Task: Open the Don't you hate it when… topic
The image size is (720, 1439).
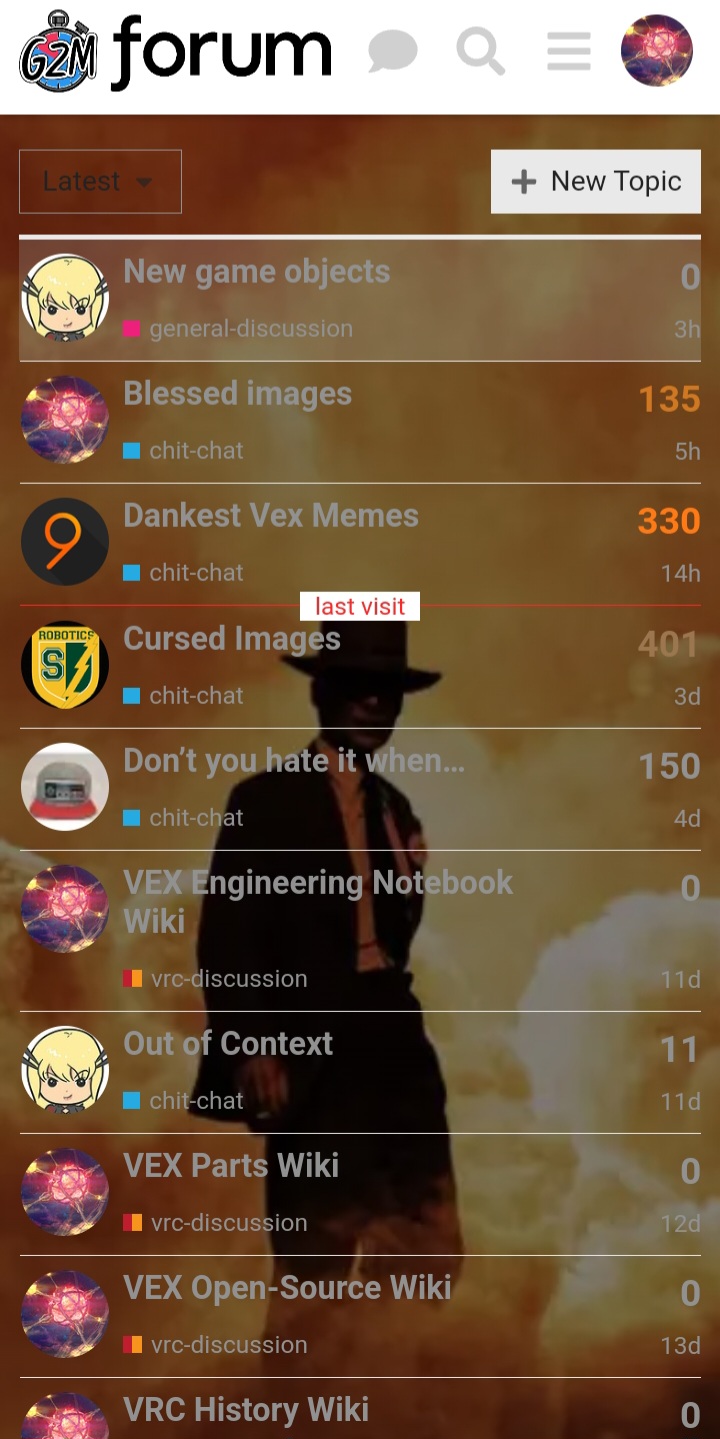Action: pos(294,761)
